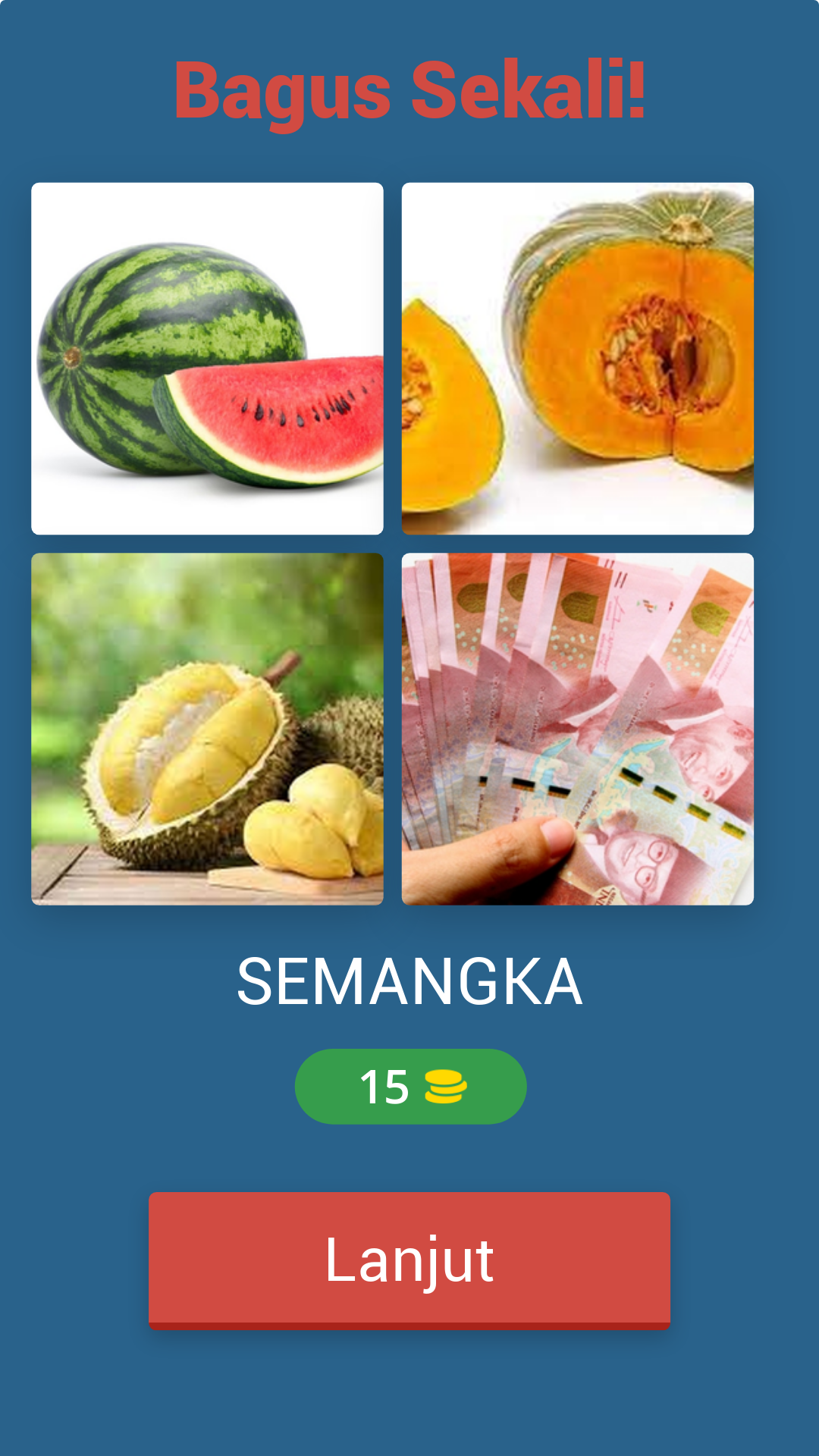
Task: Tap the Bagus Sekali! title
Action: click(409, 91)
